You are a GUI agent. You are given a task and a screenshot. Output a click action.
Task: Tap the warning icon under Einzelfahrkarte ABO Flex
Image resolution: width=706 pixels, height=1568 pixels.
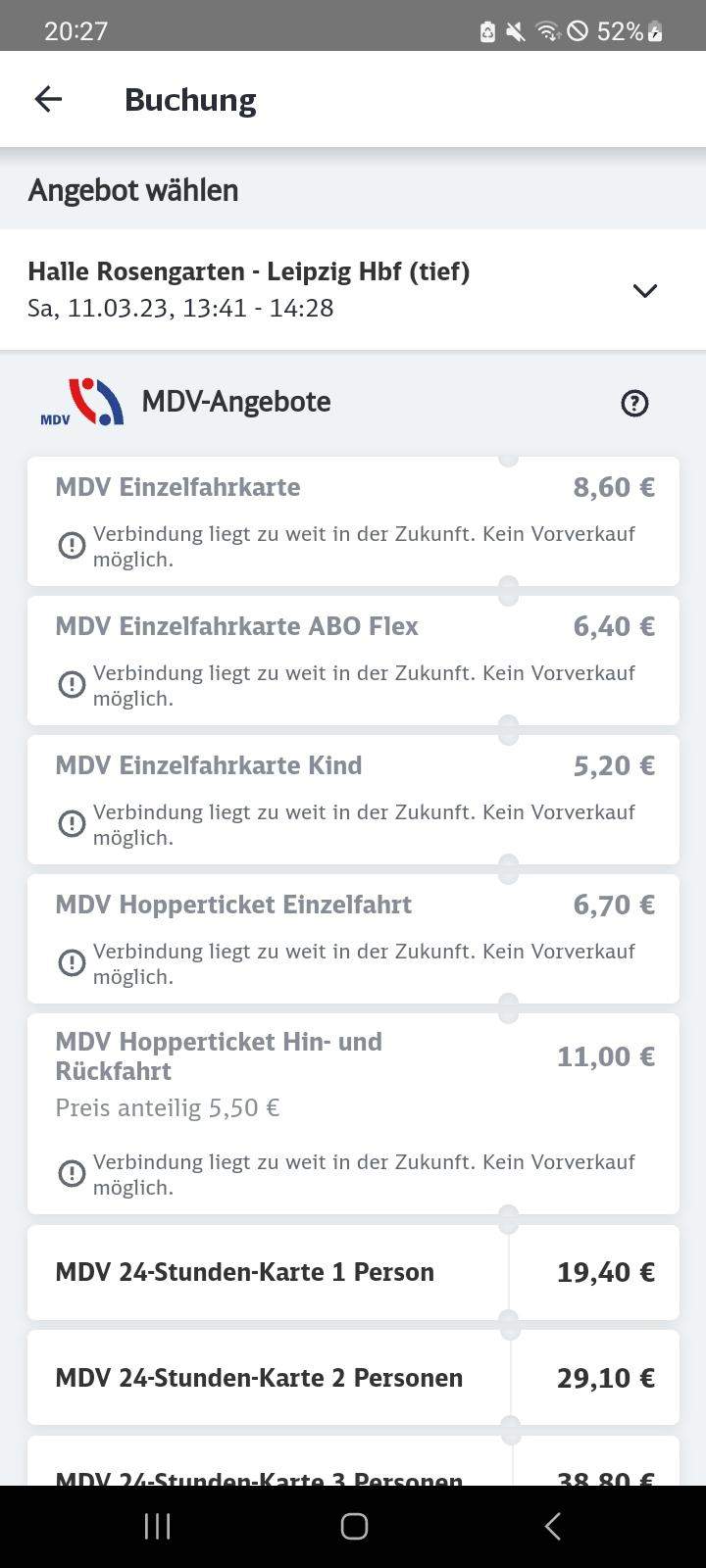[72, 685]
